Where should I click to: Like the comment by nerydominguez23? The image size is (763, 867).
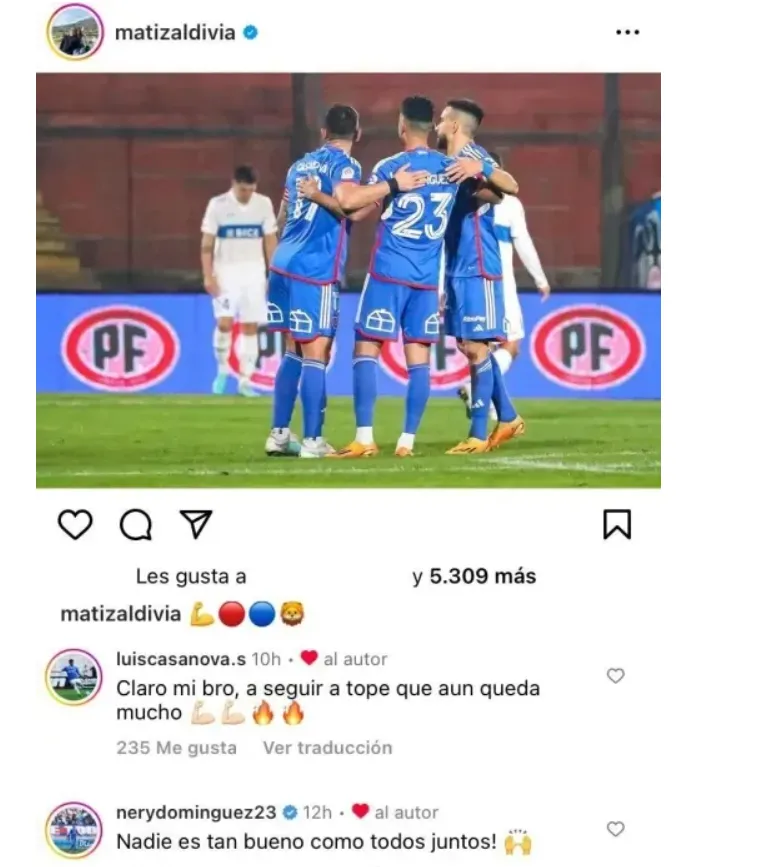[x=616, y=829]
